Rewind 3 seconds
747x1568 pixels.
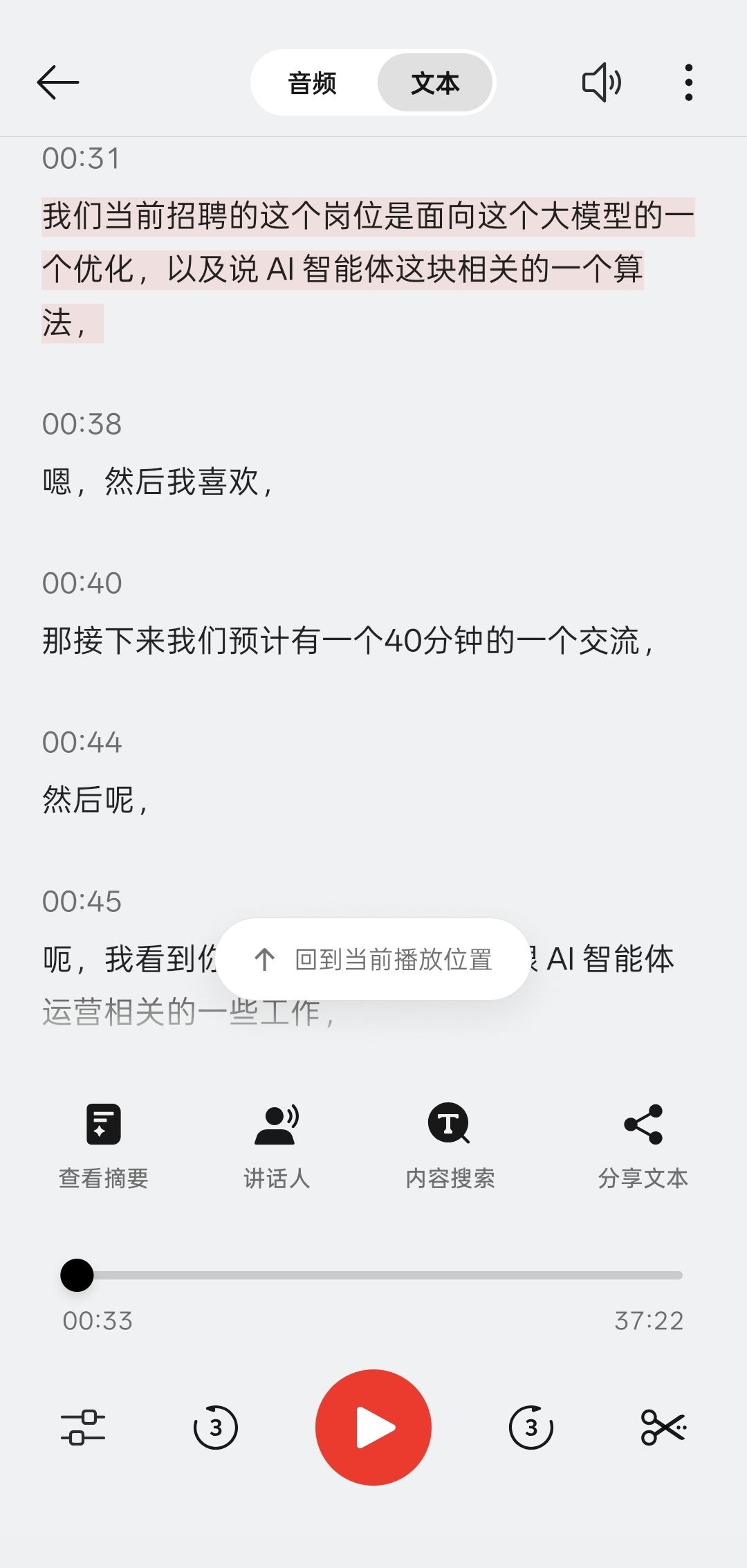pos(216,1428)
